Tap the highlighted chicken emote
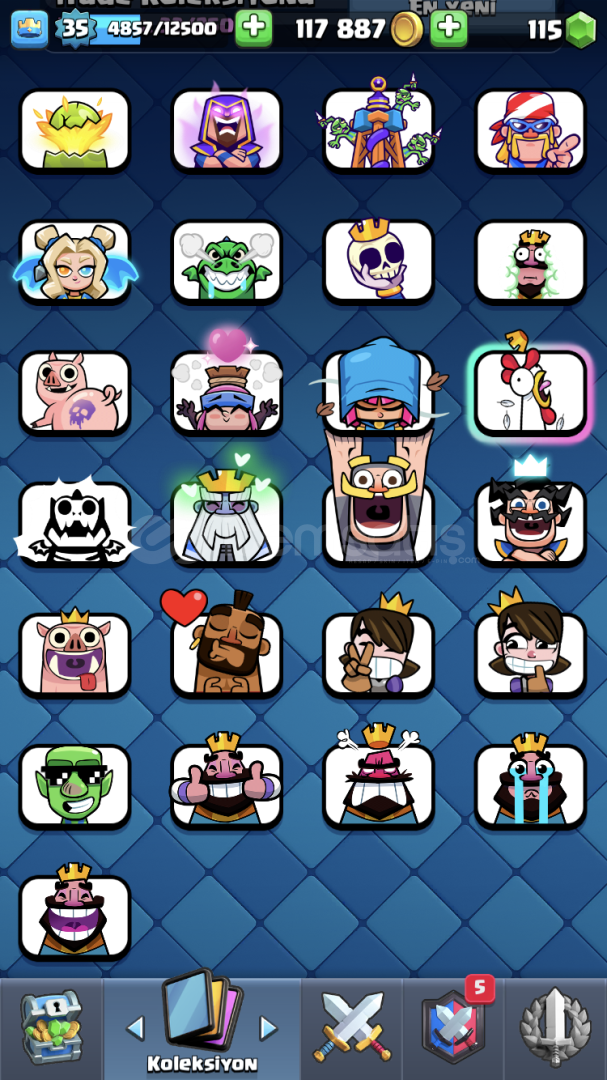Screen dimensions: 607x1080 point(530,393)
